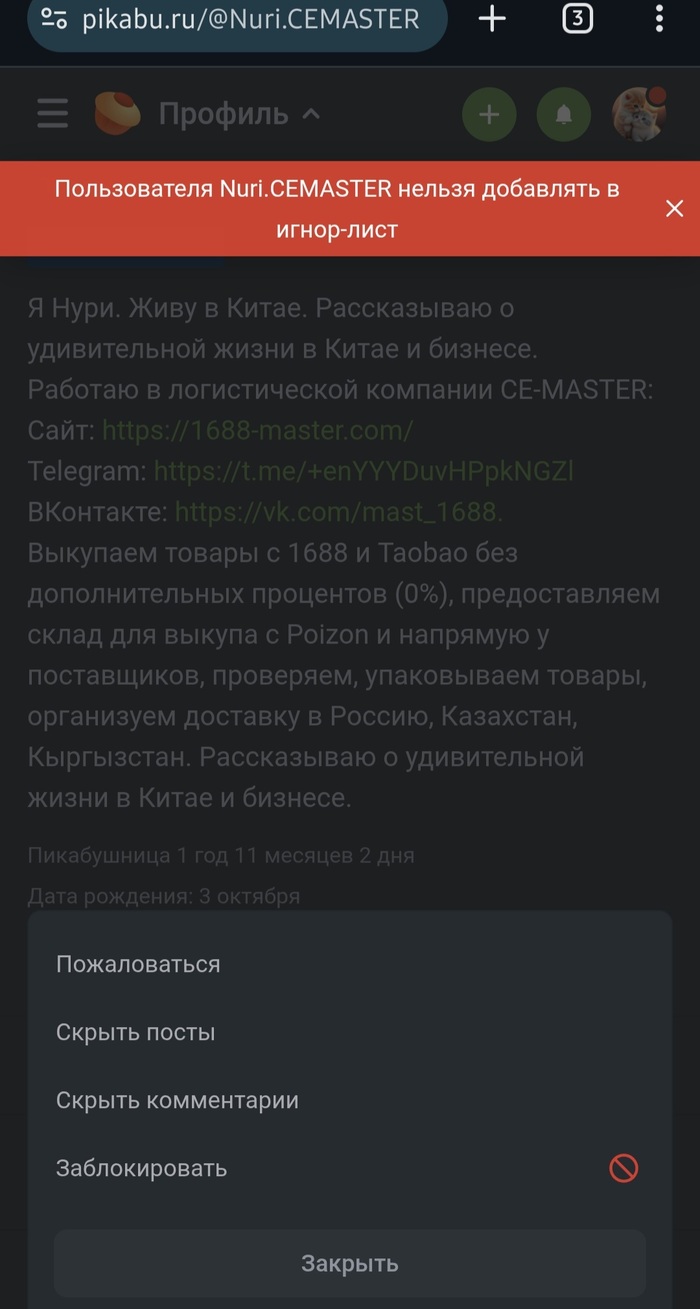Dismiss the red ignore-list warning banner
Image resolution: width=700 pixels, height=1309 pixels.
674,208
